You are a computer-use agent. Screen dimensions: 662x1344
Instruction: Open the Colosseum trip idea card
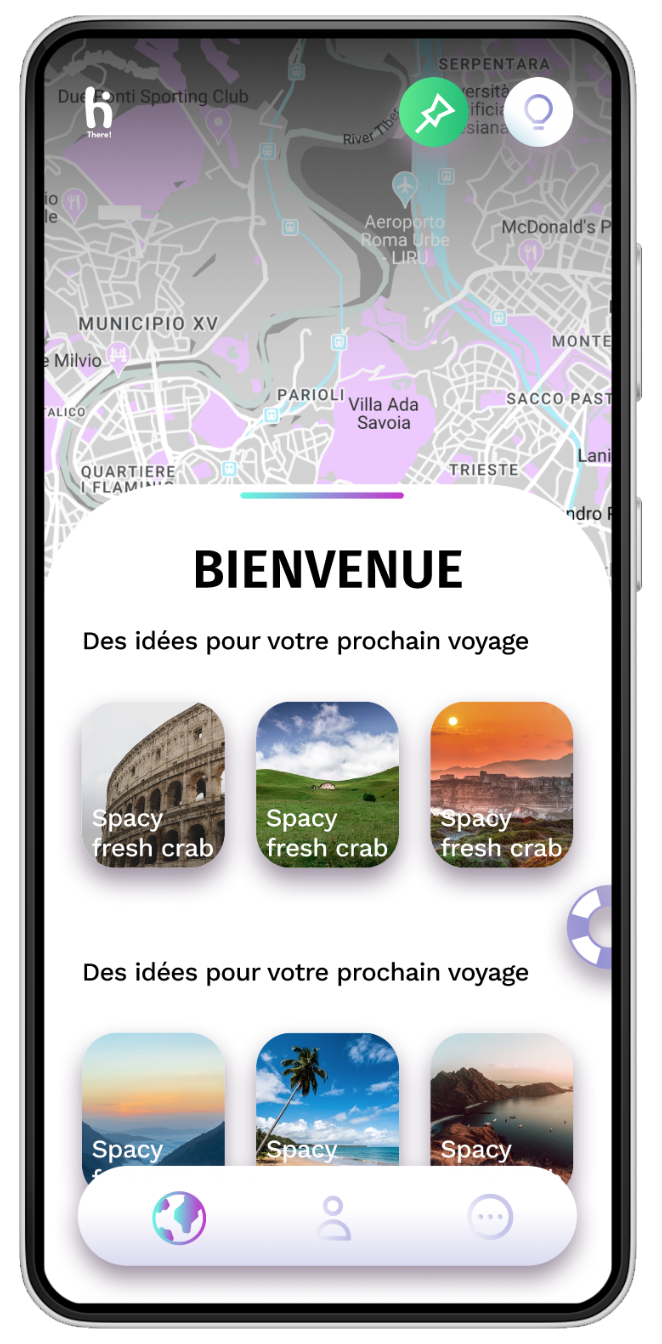point(153,784)
